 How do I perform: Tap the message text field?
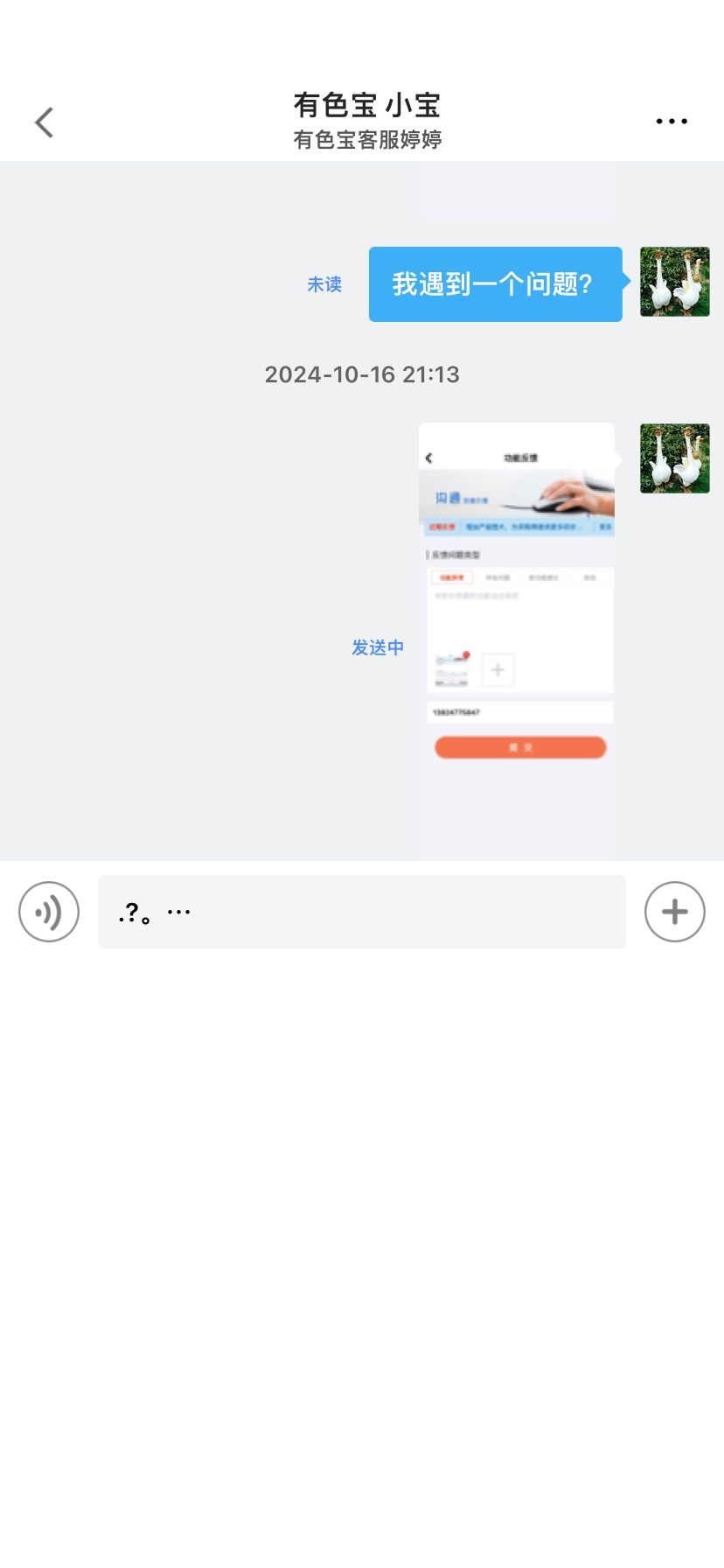[x=362, y=912]
